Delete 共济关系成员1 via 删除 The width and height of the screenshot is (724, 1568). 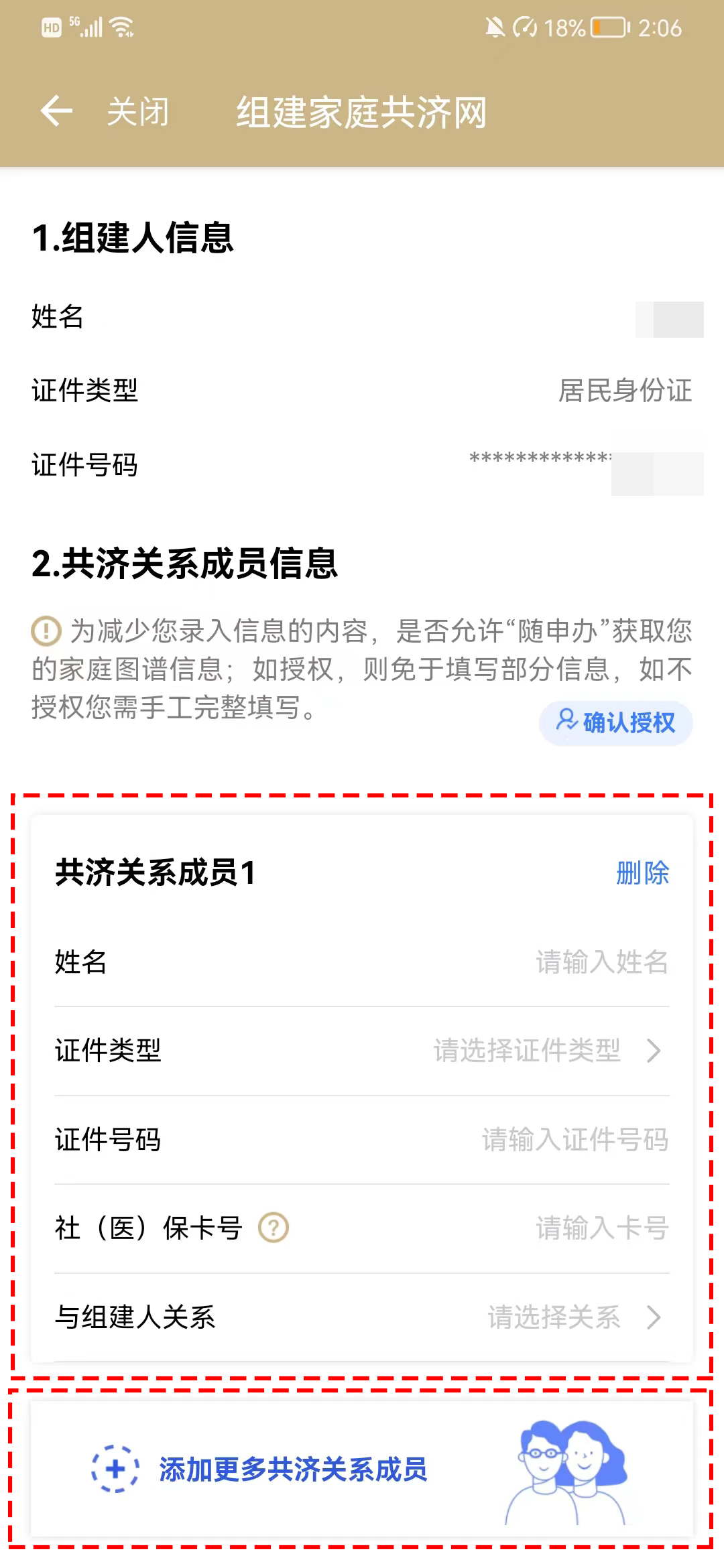pyautogui.click(x=642, y=873)
